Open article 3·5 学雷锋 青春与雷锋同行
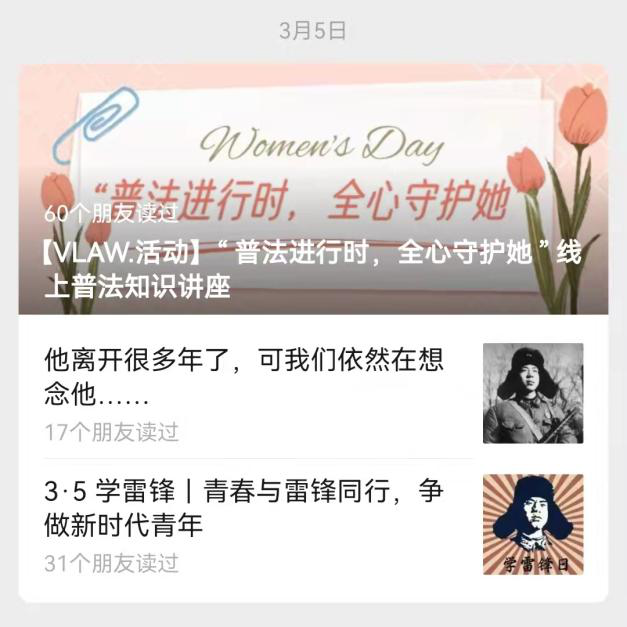This screenshot has height=627, width=627. pyautogui.click(x=245, y=508)
